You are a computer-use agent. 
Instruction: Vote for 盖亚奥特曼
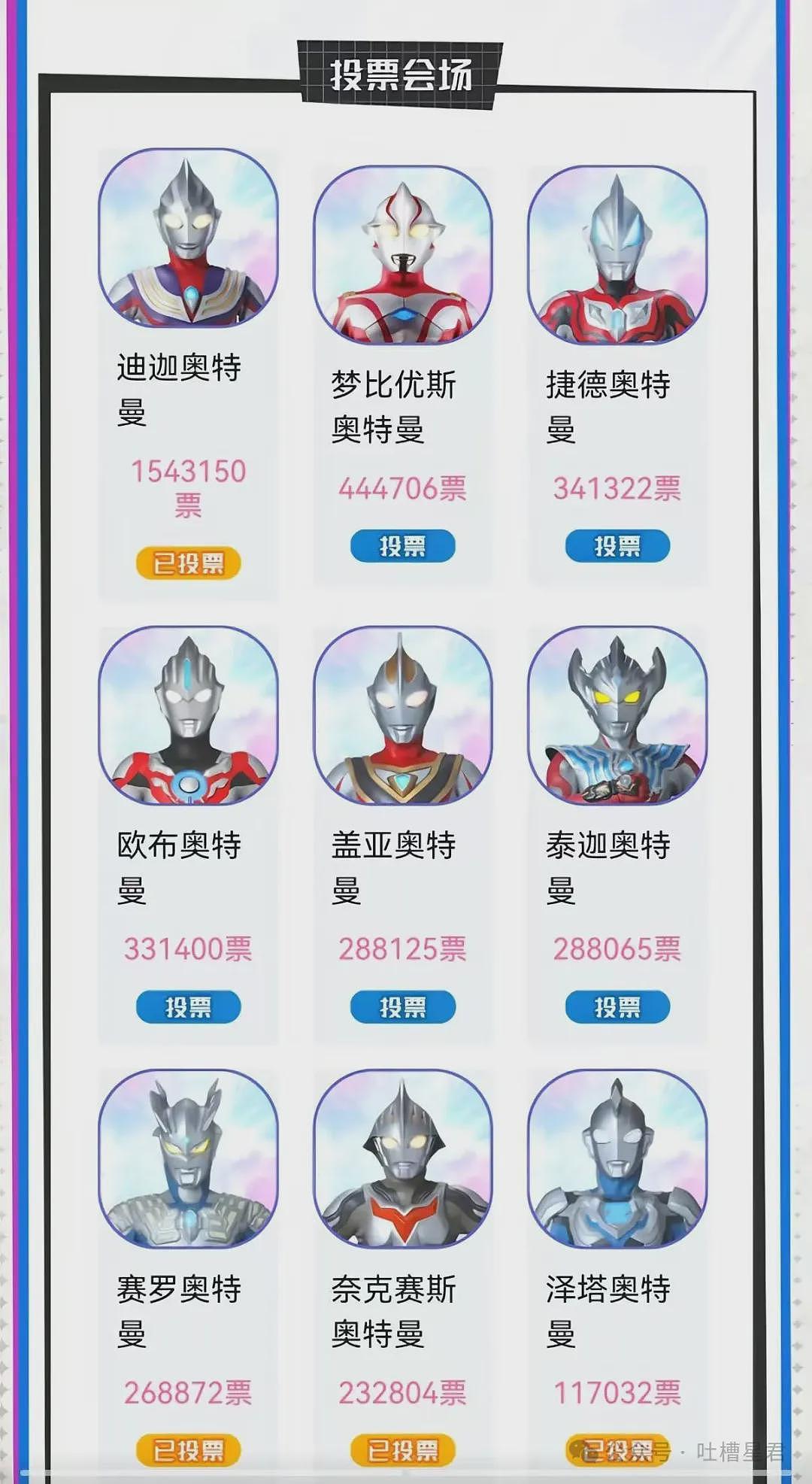pos(403,1006)
